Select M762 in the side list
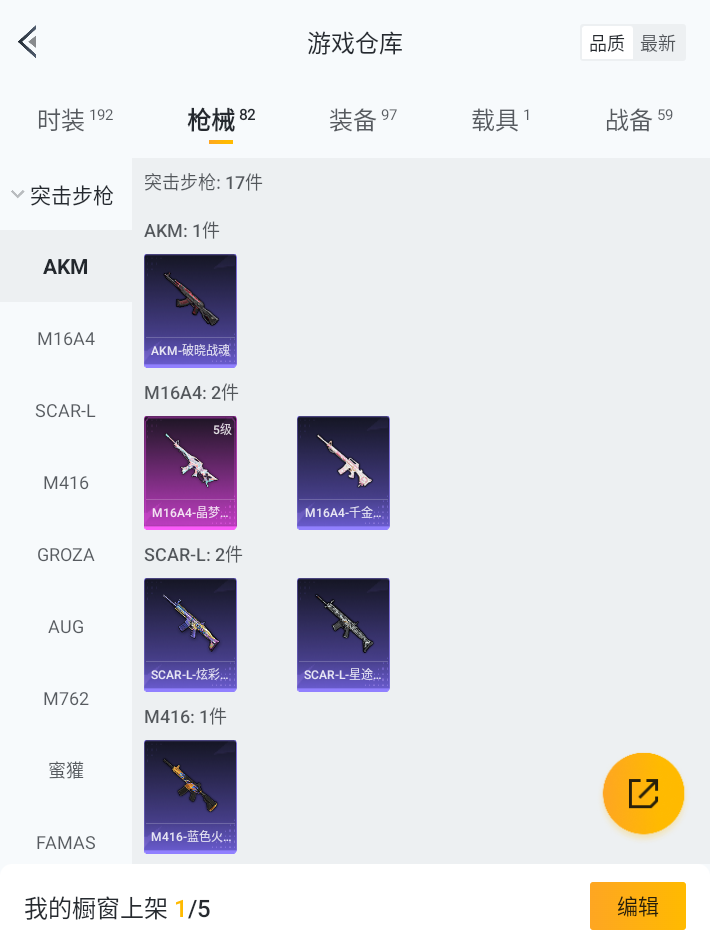Screen dimensions: 710x948 pos(66,699)
